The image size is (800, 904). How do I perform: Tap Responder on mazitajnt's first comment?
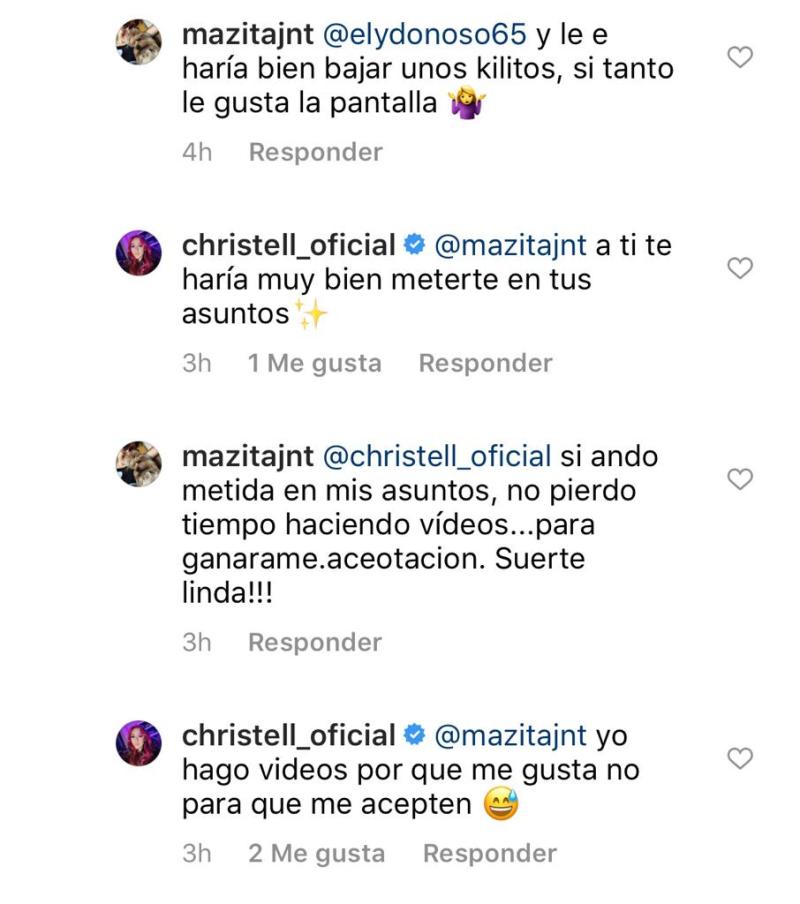[x=315, y=150]
